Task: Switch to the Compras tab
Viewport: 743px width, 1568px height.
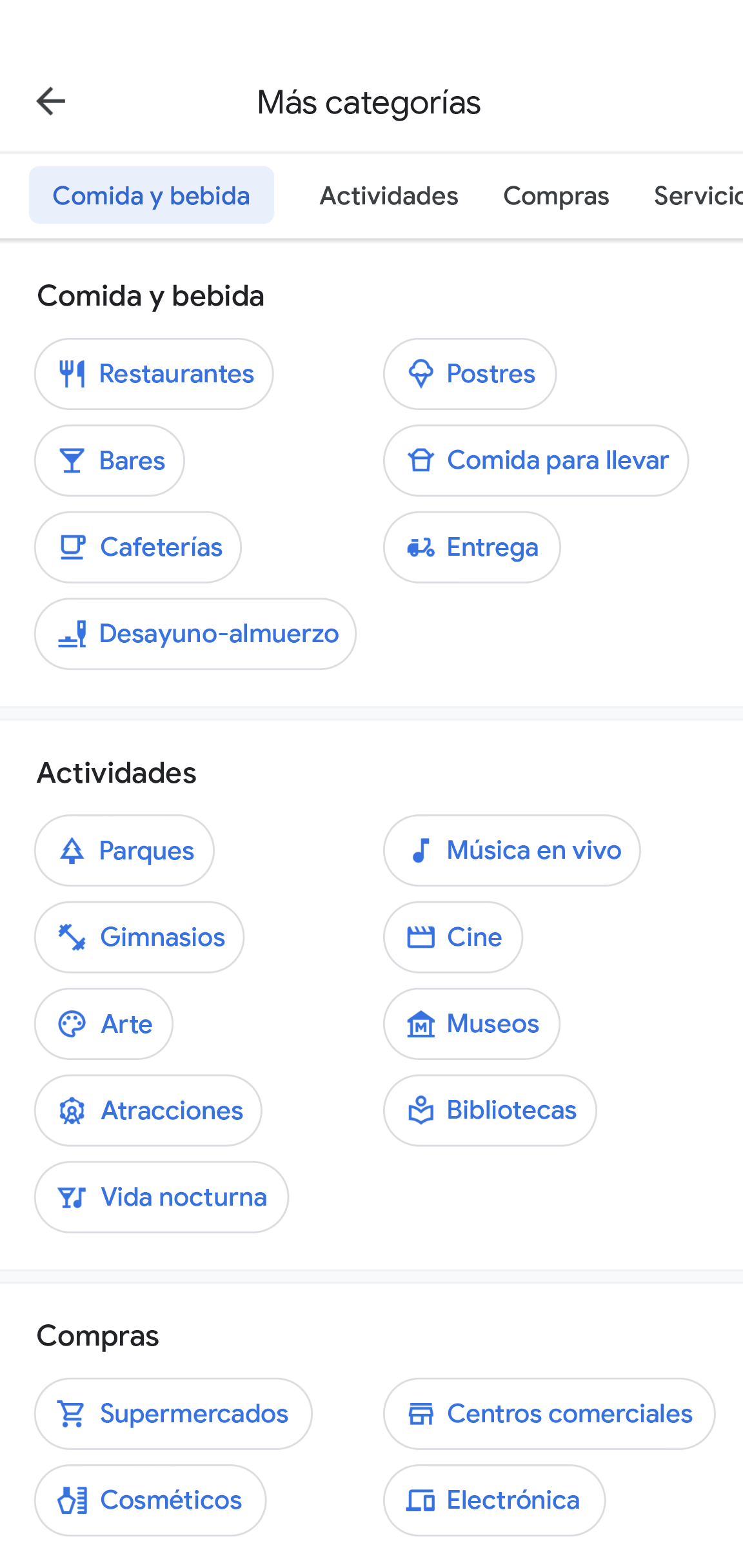Action: pyautogui.click(x=556, y=196)
